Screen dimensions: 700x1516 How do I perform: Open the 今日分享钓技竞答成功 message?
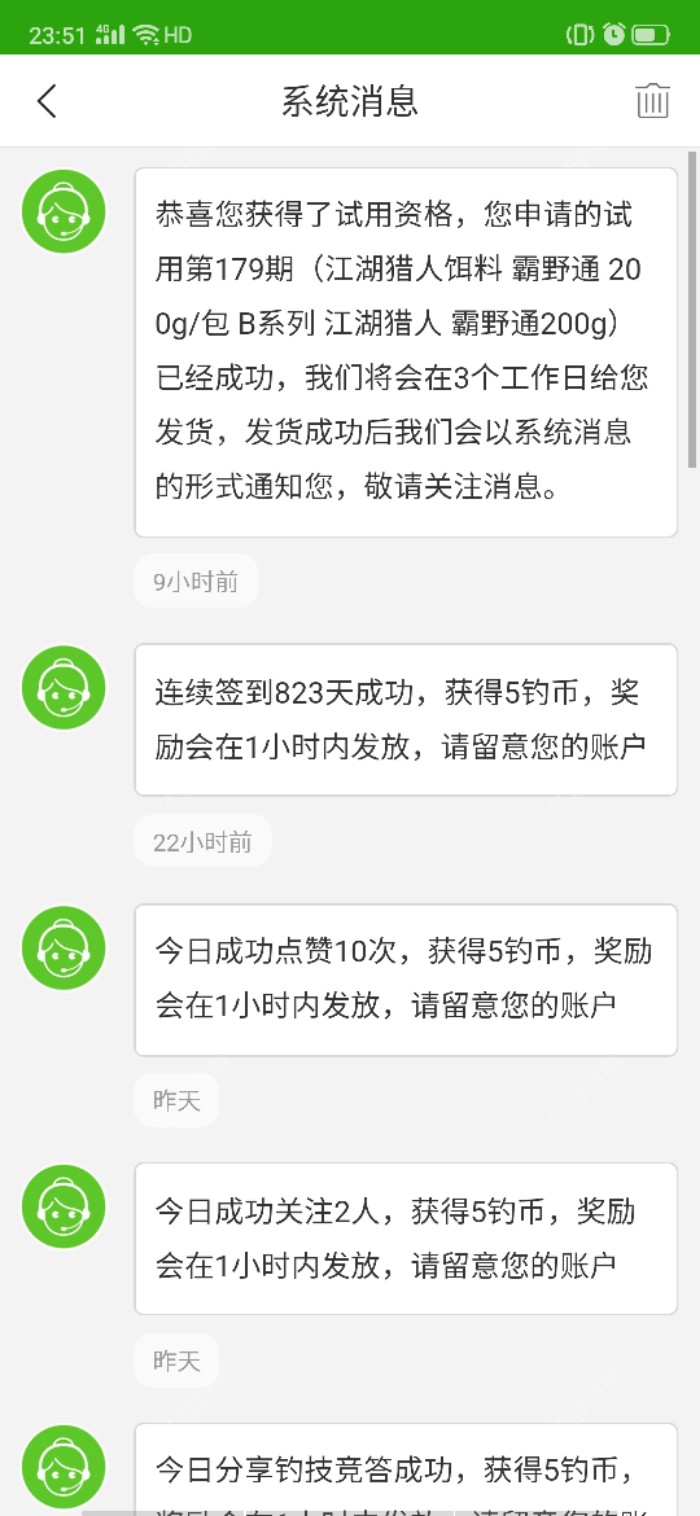coord(405,1472)
